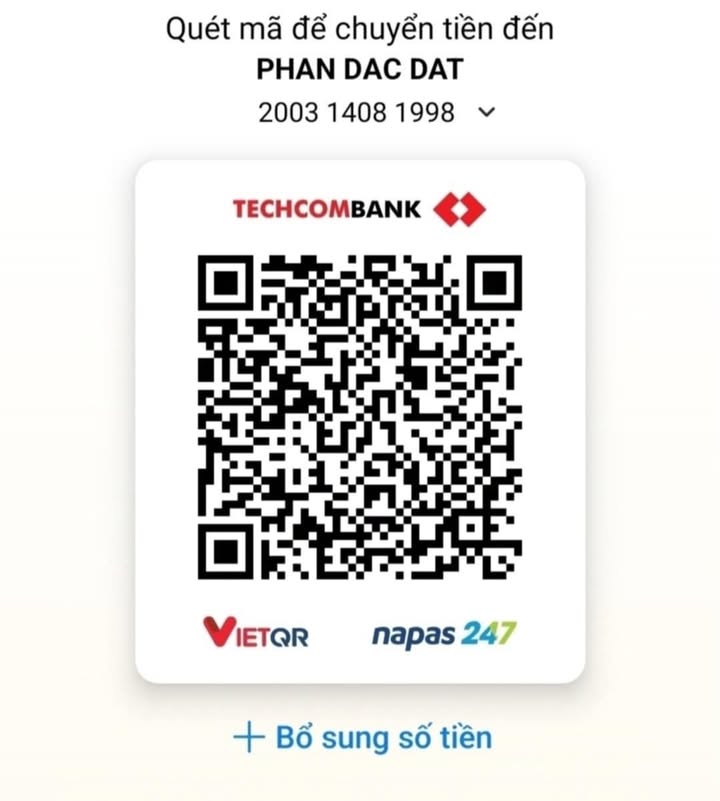Expand the account number 2003 1408 1998 dropdown

(x=487, y=113)
